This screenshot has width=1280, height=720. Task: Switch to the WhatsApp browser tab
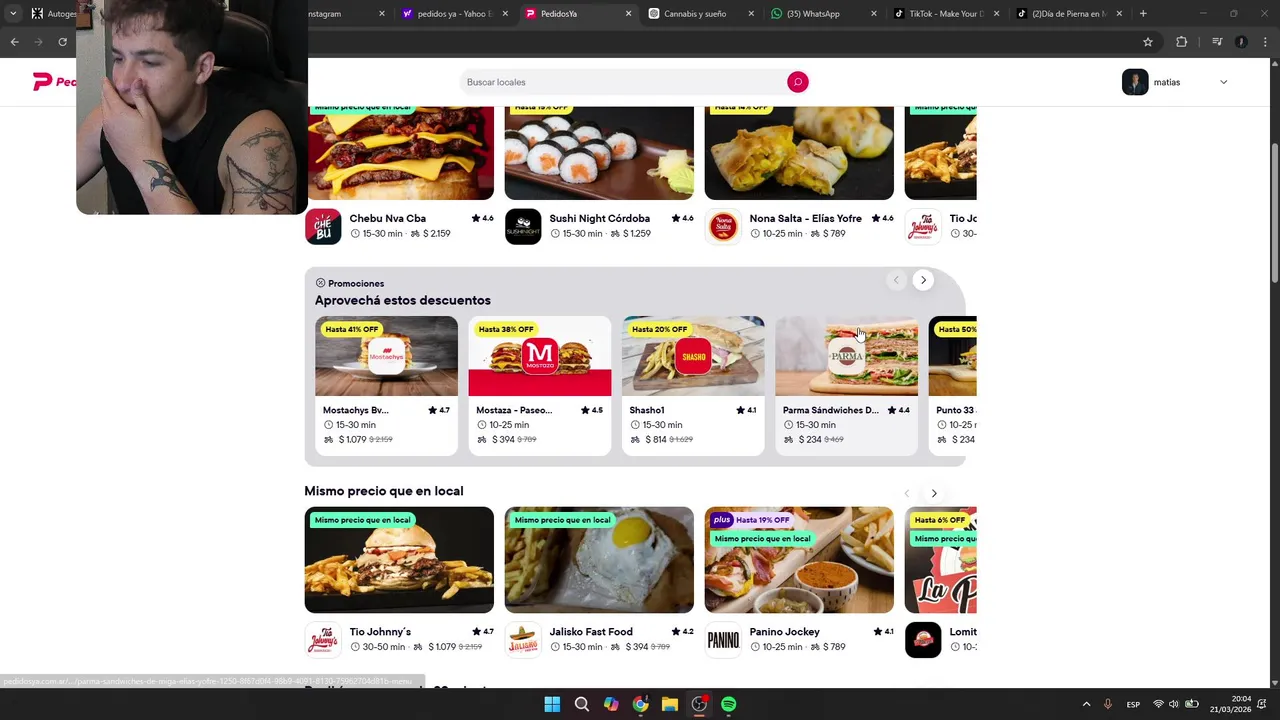point(812,14)
